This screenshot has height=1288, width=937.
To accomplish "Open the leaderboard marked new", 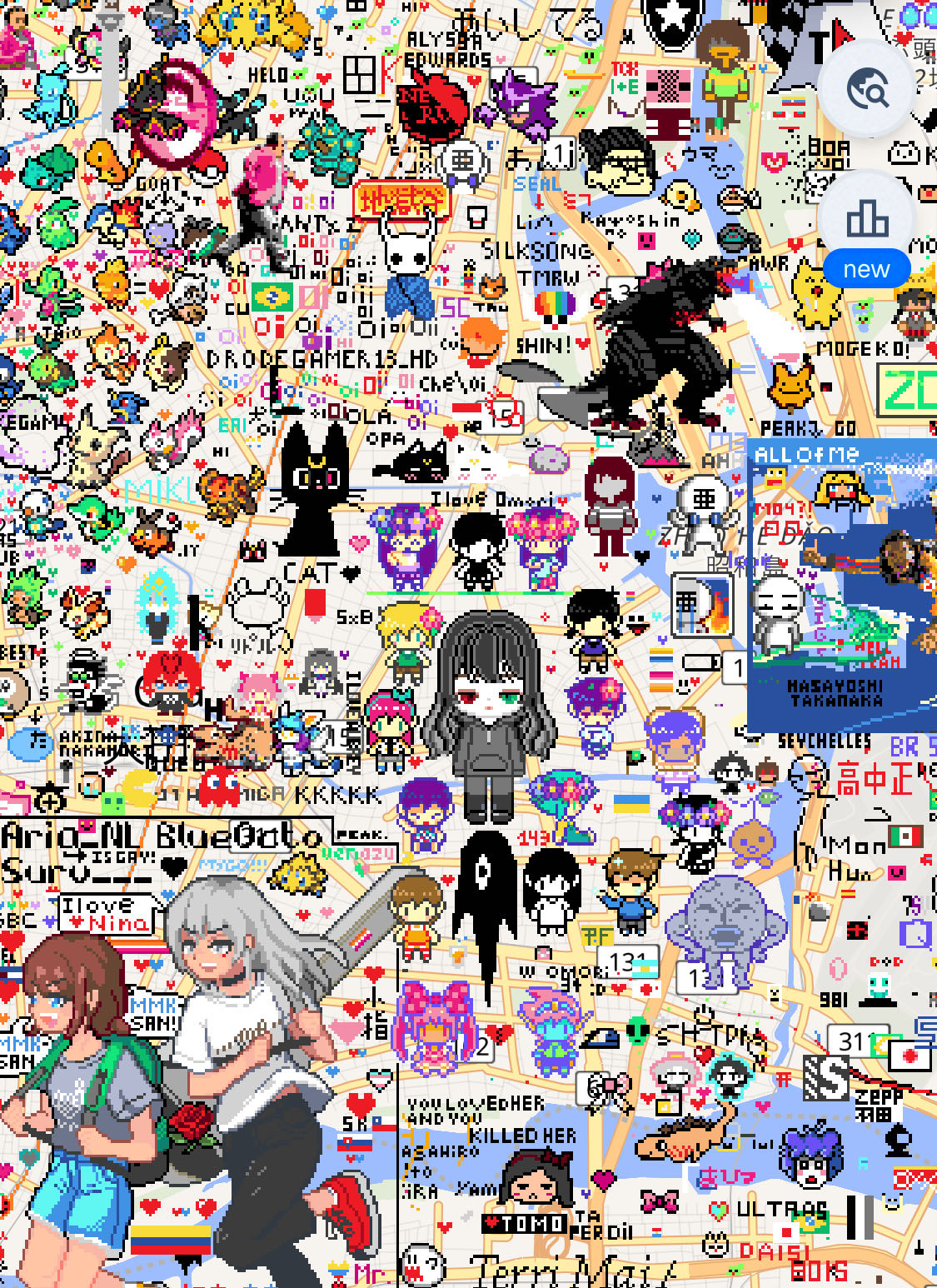I will (x=867, y=220).
